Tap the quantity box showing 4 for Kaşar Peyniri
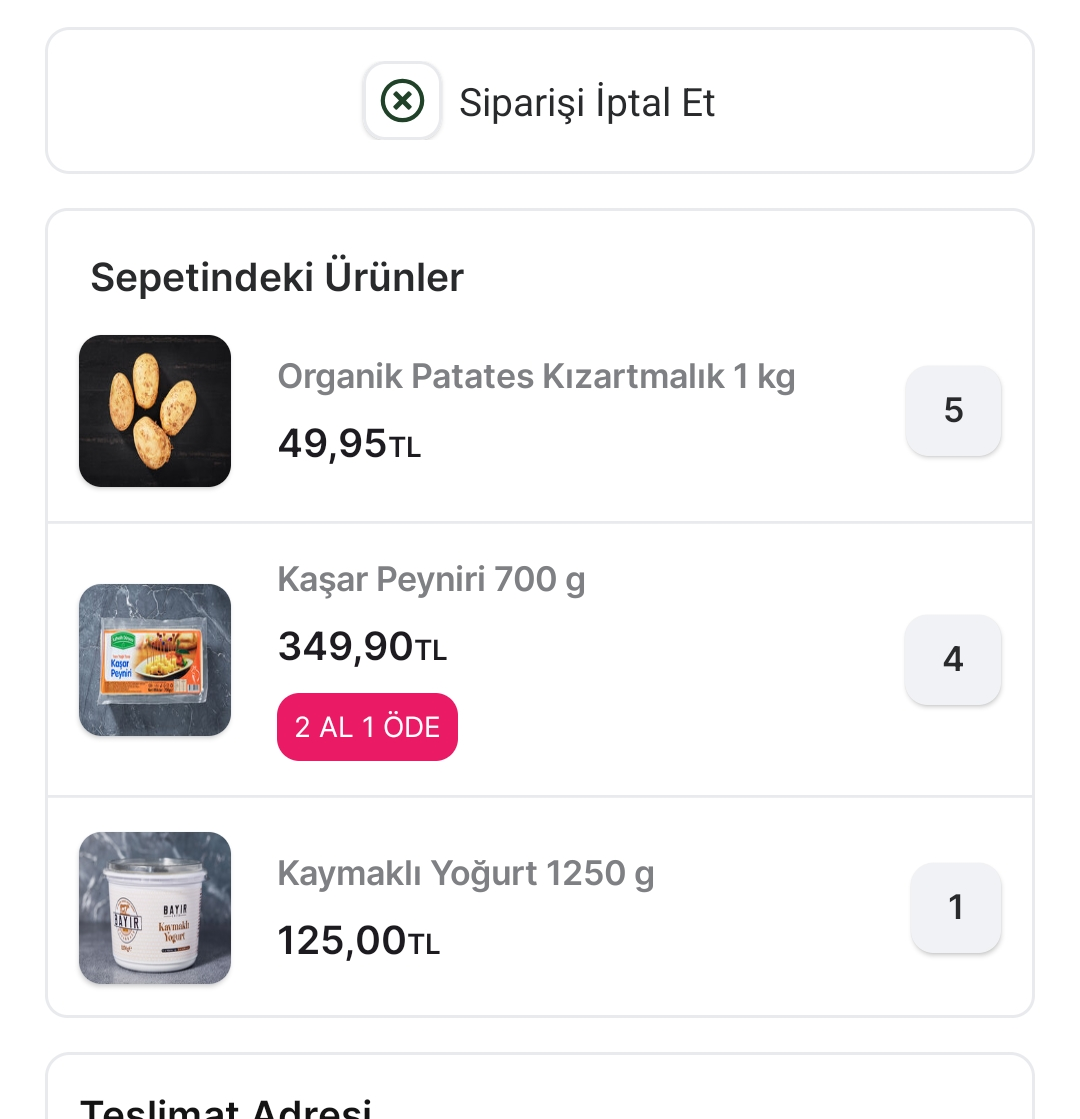This screenshot has width=1080, height=1119. pos(953,660)
